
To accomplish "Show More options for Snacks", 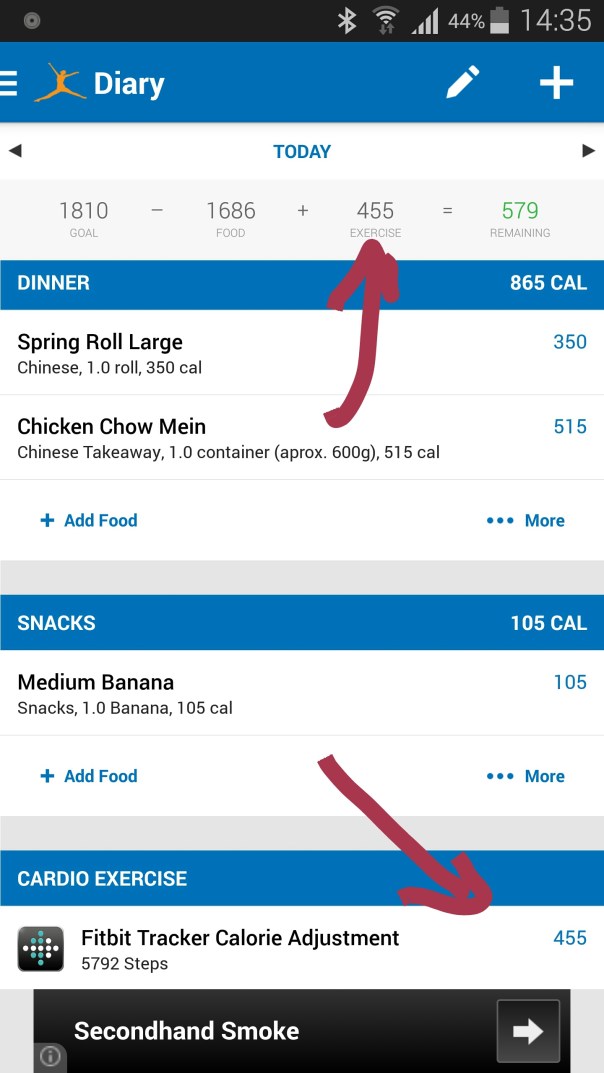I will pos(526,776).
